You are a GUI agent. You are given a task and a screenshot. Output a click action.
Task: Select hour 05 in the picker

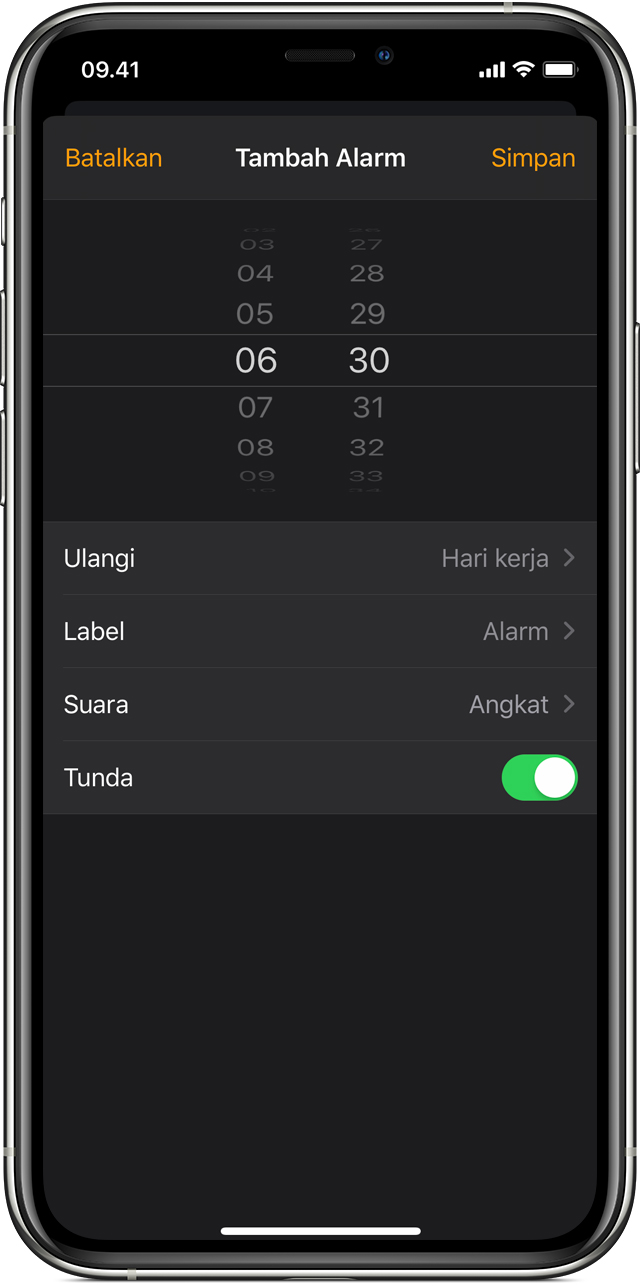255,314
